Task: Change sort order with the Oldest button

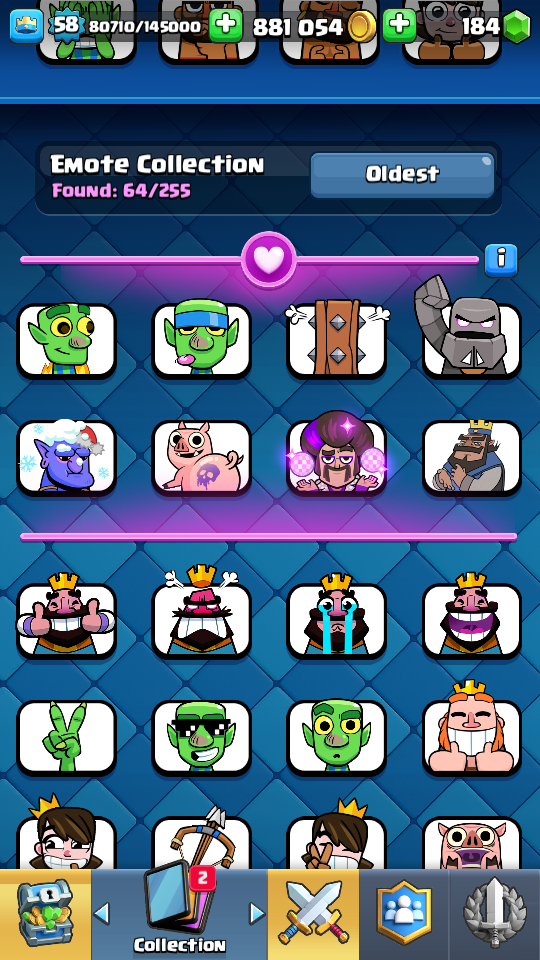Action: coord(402,175)
